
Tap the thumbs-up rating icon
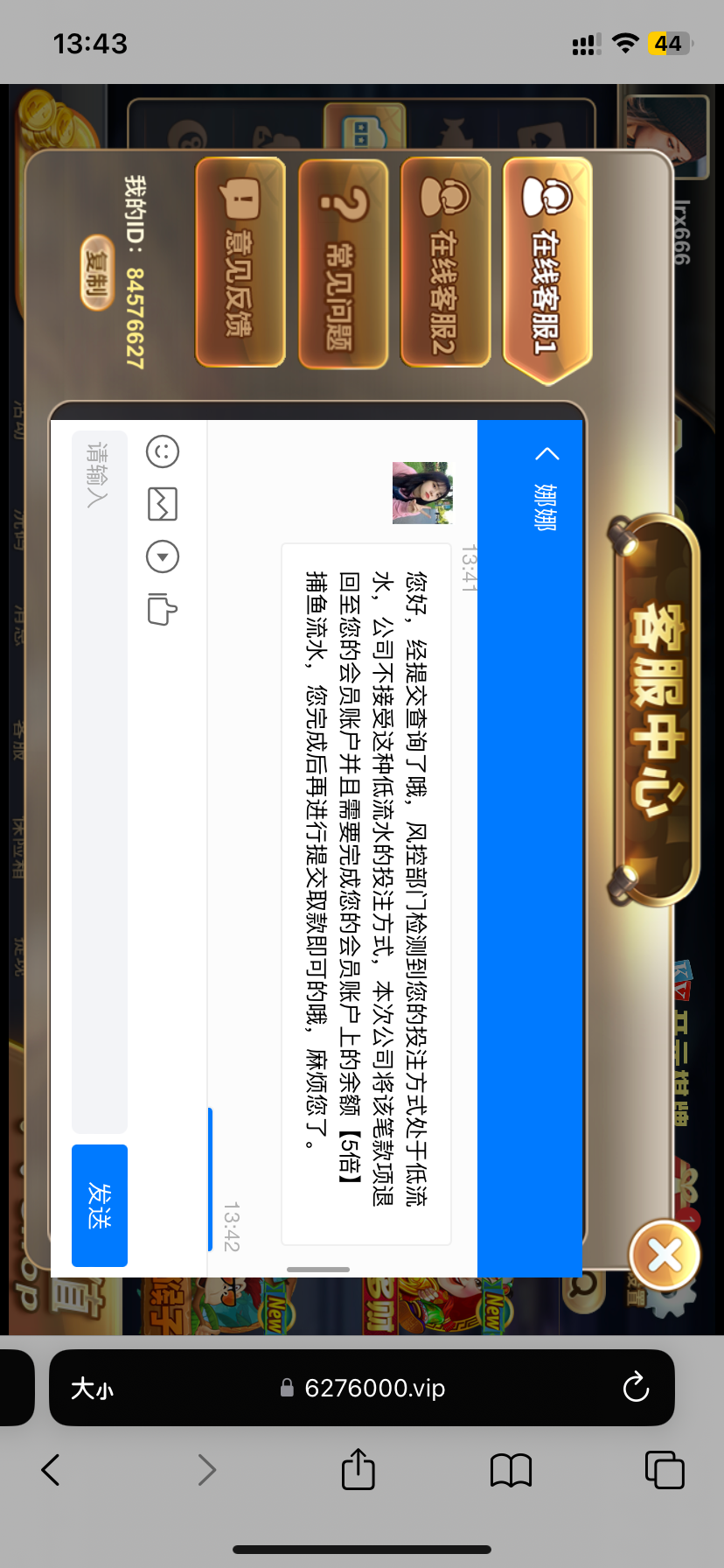pyautogui.click(x=163, y=609)
